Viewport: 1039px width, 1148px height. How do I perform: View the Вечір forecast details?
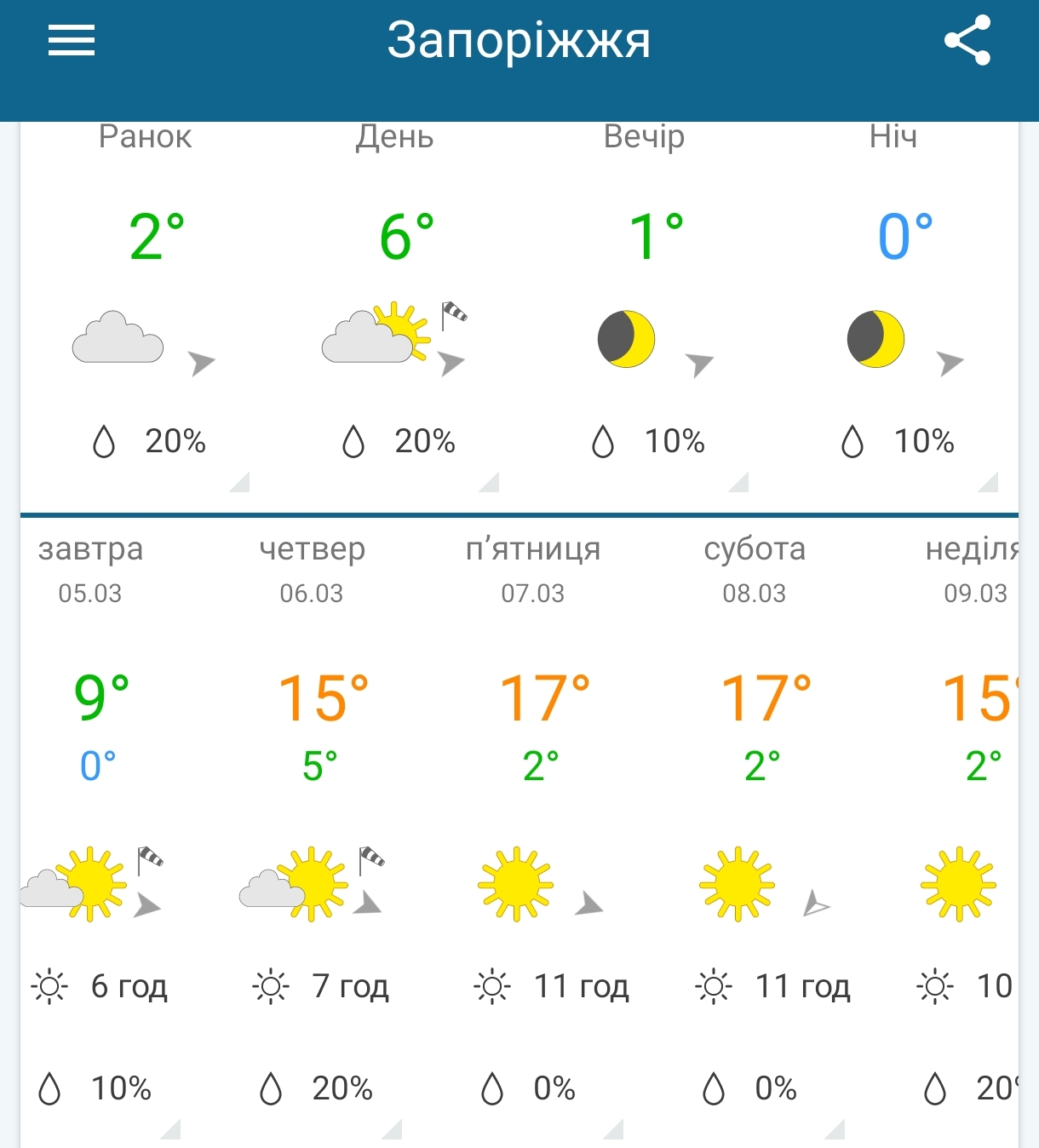pos(645,307)
